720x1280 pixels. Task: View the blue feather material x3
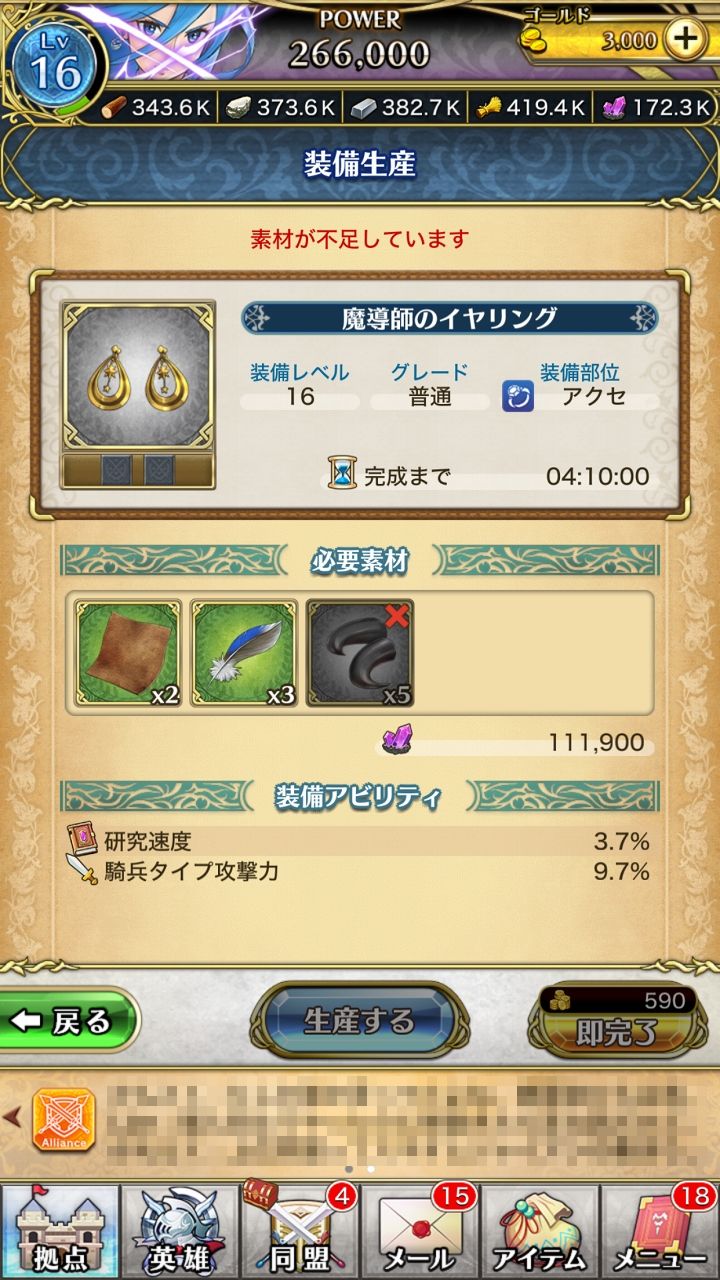click(244, 653)
